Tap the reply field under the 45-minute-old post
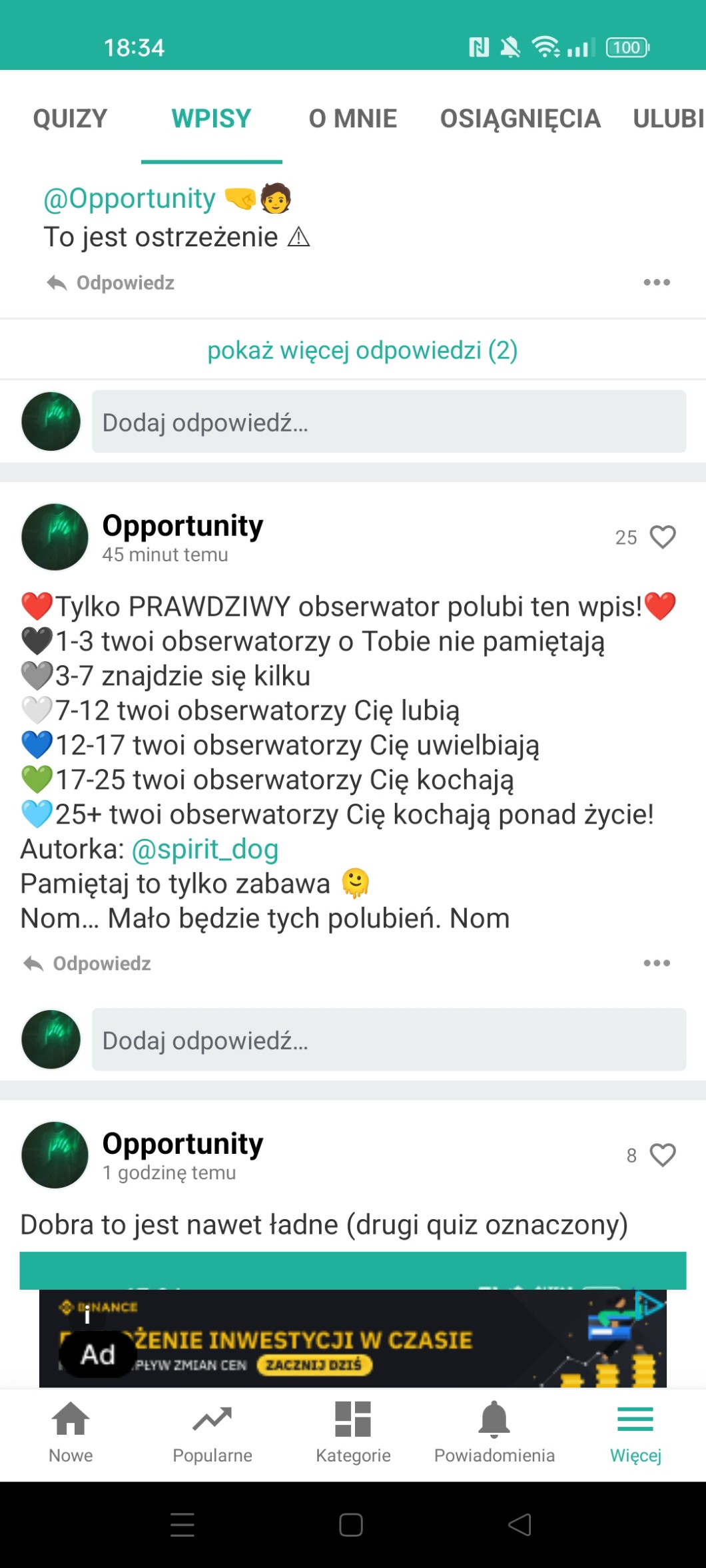Image resolution: width=706 pixels, height=1568 pixels. coord(388,1039)
